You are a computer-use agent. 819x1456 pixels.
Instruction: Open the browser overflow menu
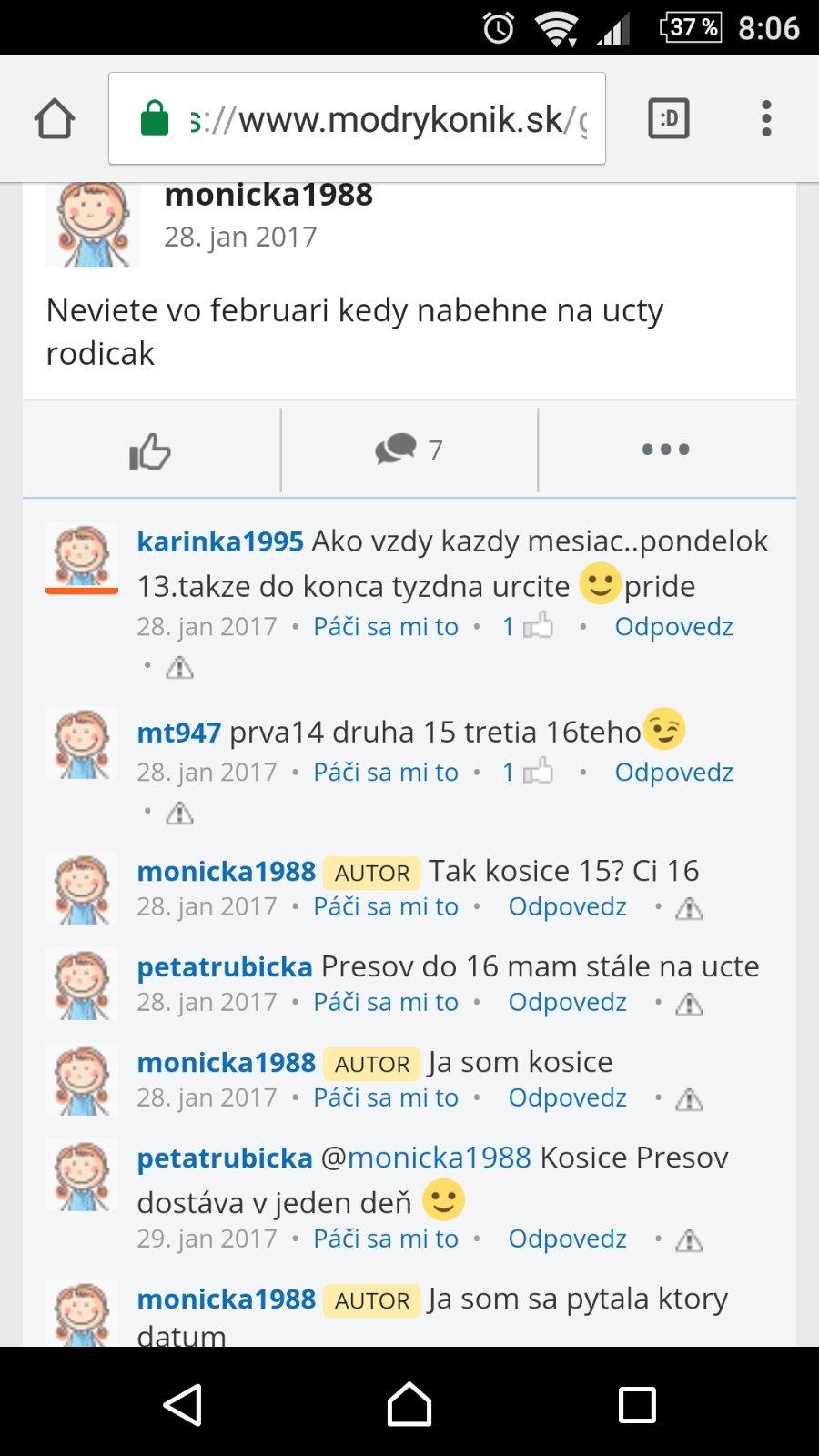click(x=766, y=119)
